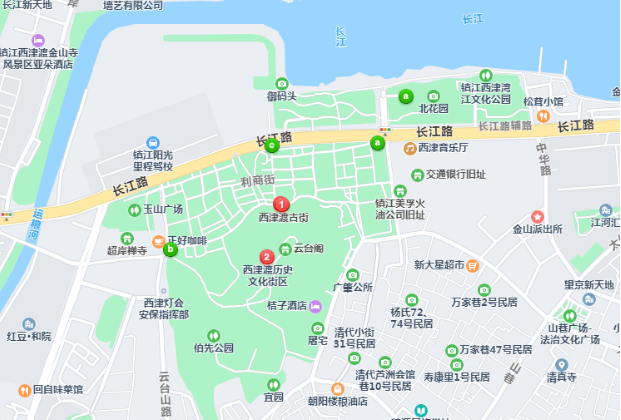Open the 西津音乐厅 place icon
The height and width of the screenshot is (420, 621).
(x=410, y=148)
